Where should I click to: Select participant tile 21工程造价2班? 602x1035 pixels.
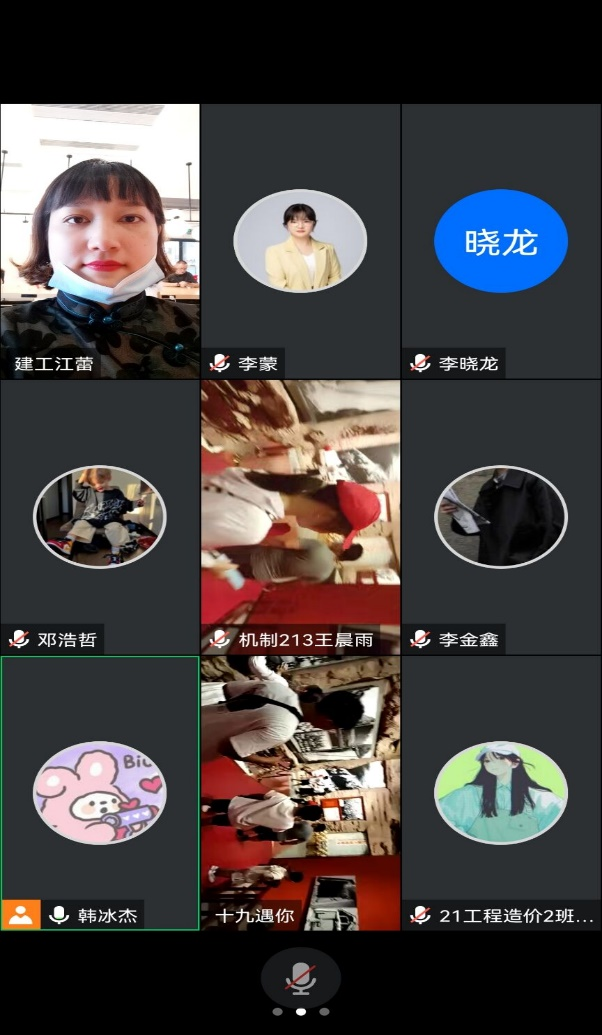pos(501,793)
